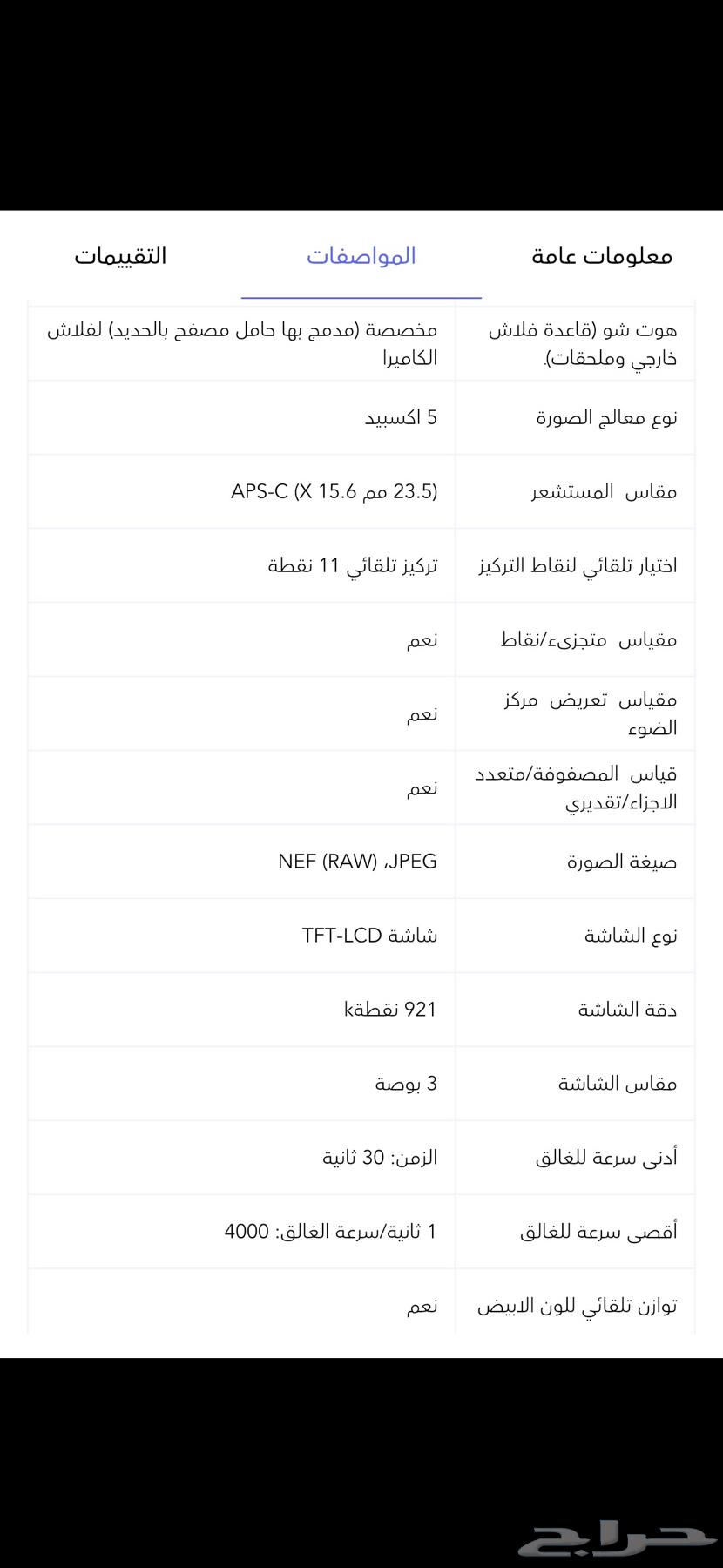Select the 4000 shutter speed value
Screen dimensions: 723x1568
click(327, 1231)
